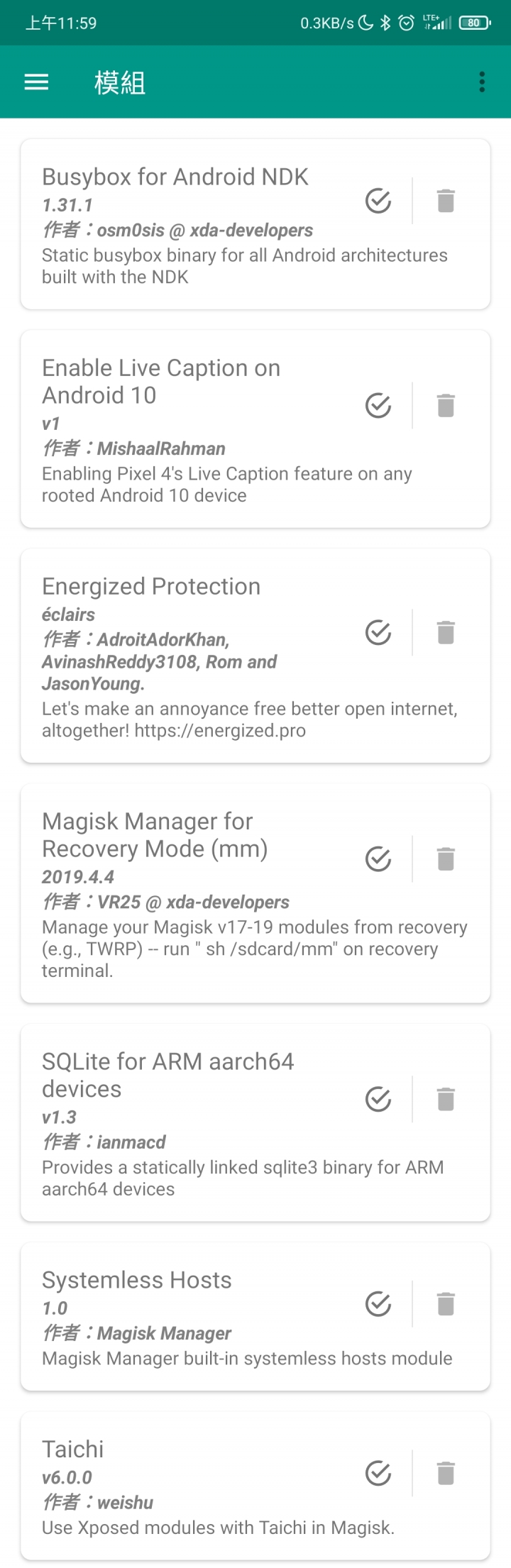
Task: Delete the Energized Protection module
Action: 446,632
